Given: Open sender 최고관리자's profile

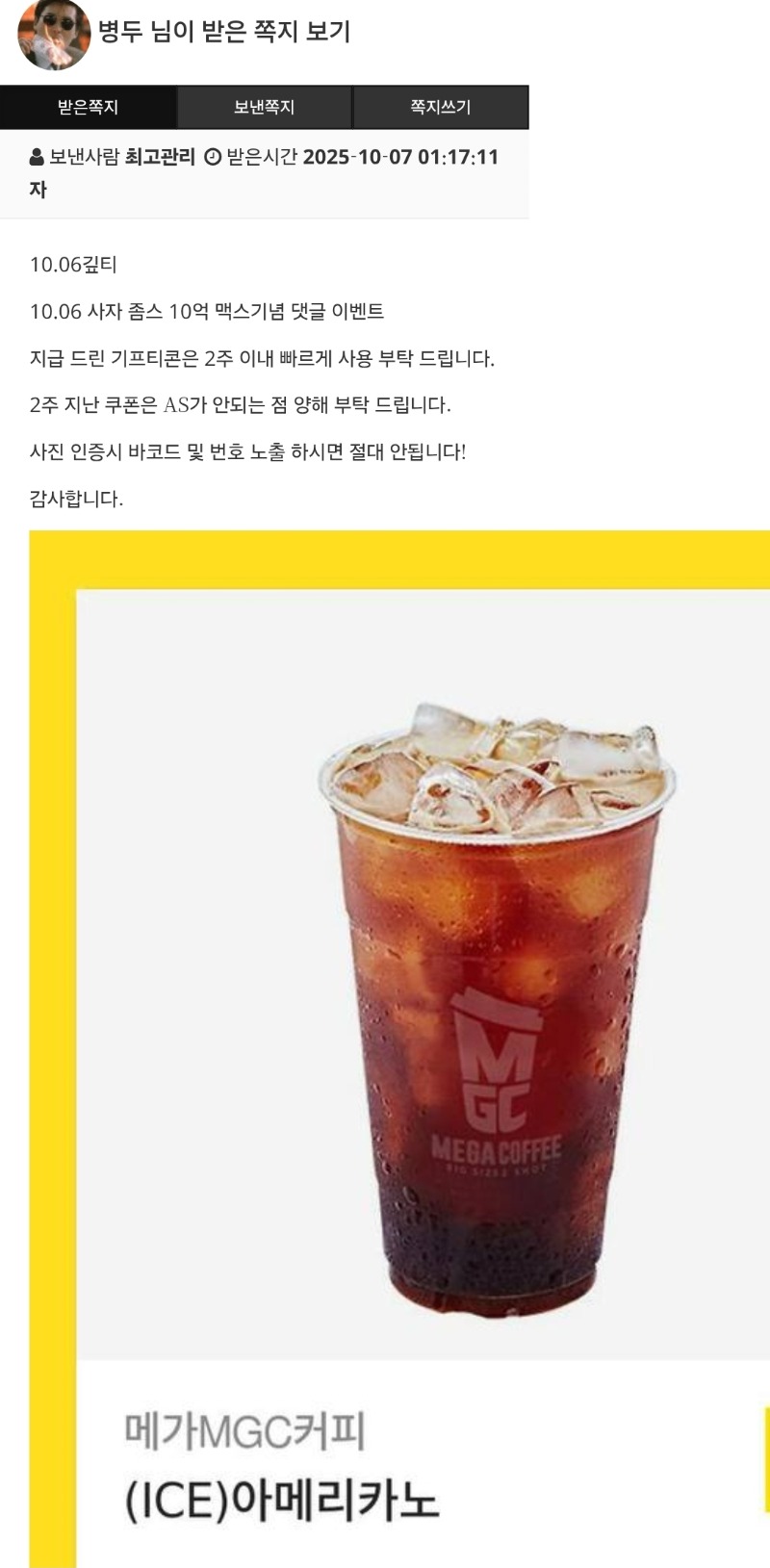Looking at the screenshot, I should (160, 157).
